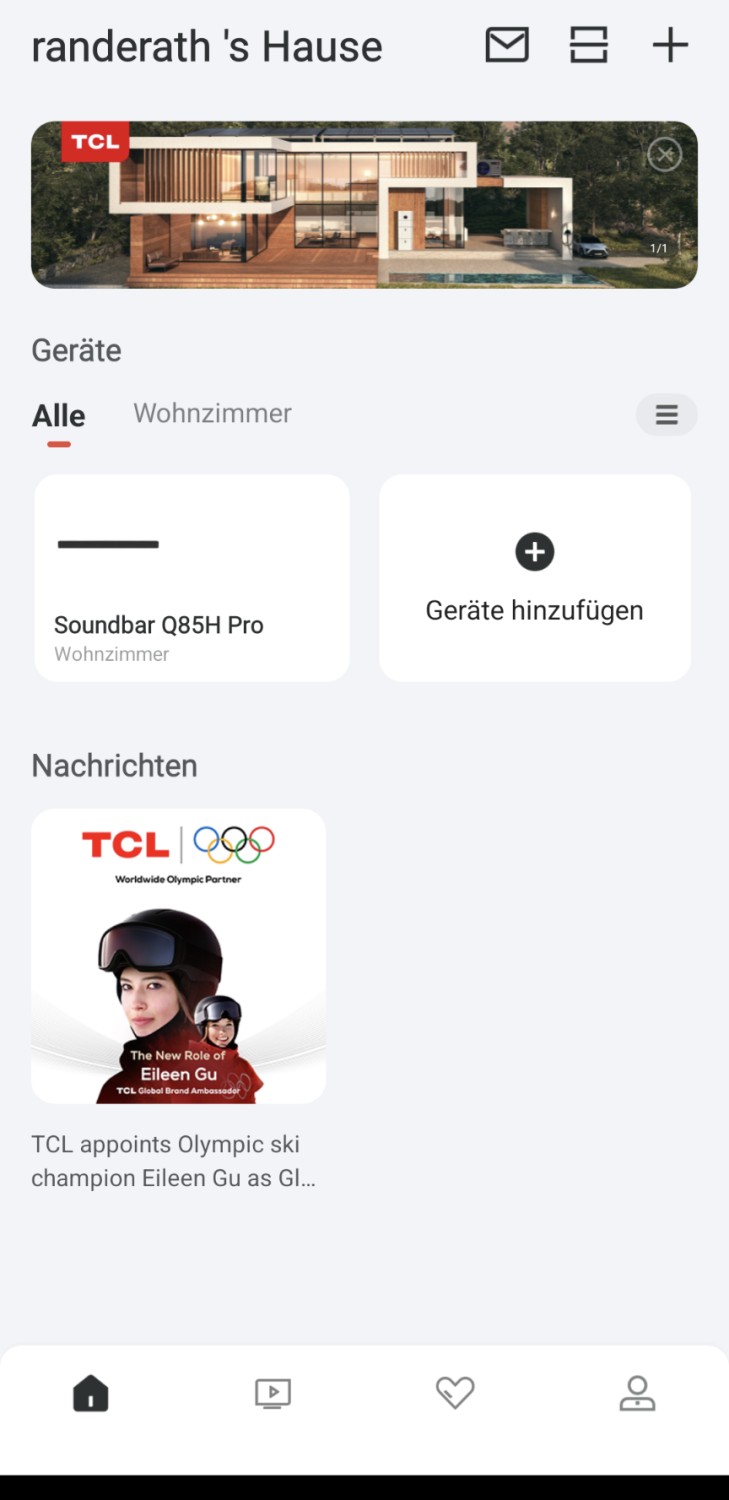Tap the randerath 's Hause home title
Viewport: 729px width, 1500px height.
[206, 45]
